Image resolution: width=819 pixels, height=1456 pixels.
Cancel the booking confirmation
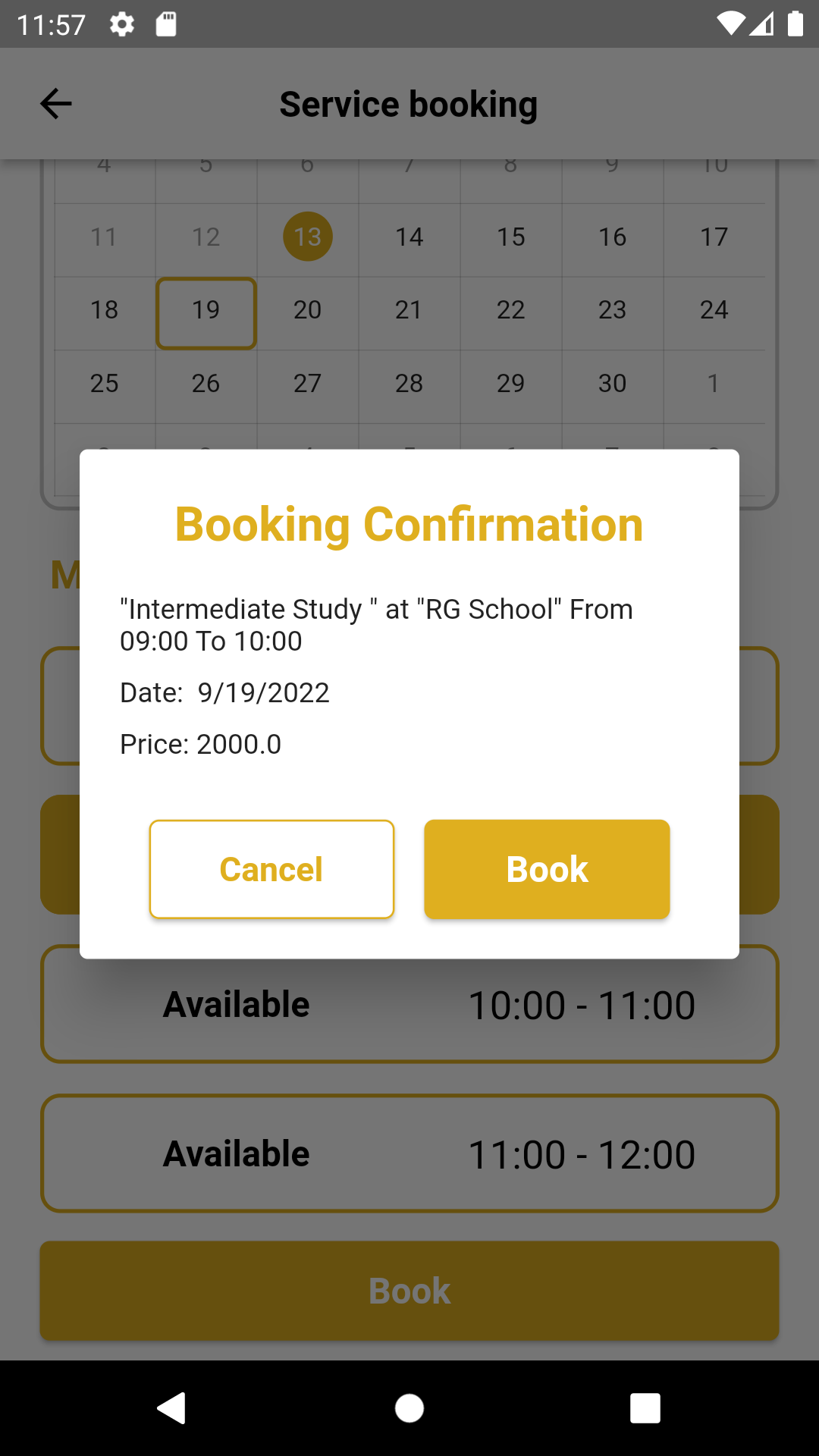(271, 869)
